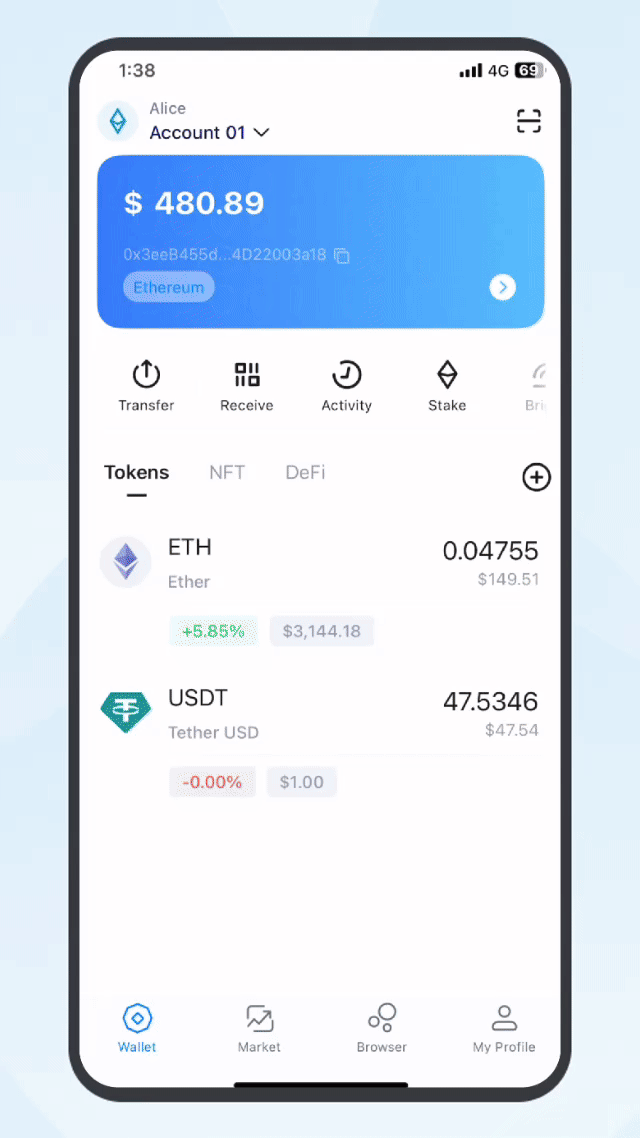This screenshot has width=640, height=1138.
Task: Switch to My Profile tab
Action: (x=504, y=1029)
